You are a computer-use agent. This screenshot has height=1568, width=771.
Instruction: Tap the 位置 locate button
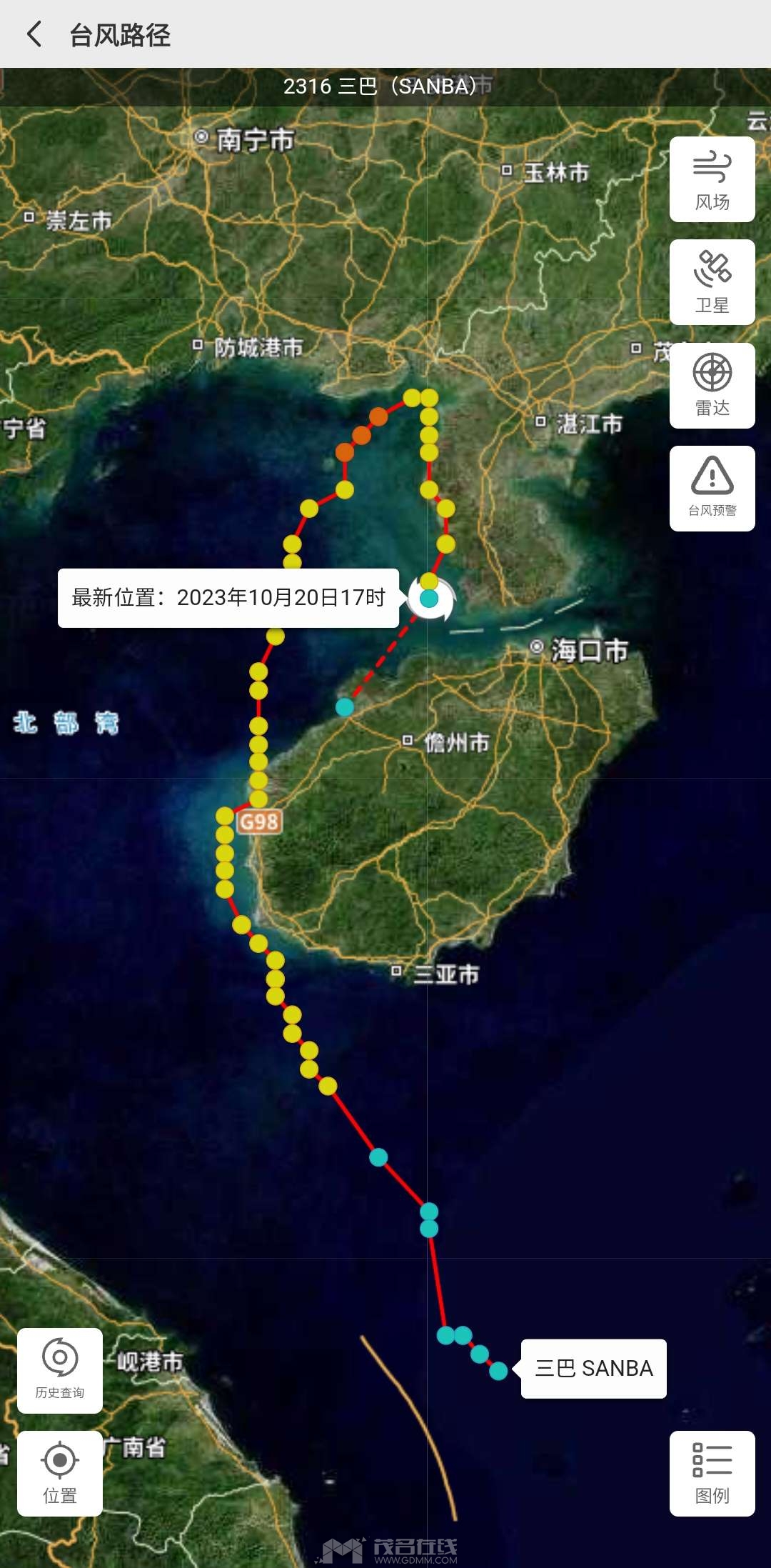[x=60, y=1473]
